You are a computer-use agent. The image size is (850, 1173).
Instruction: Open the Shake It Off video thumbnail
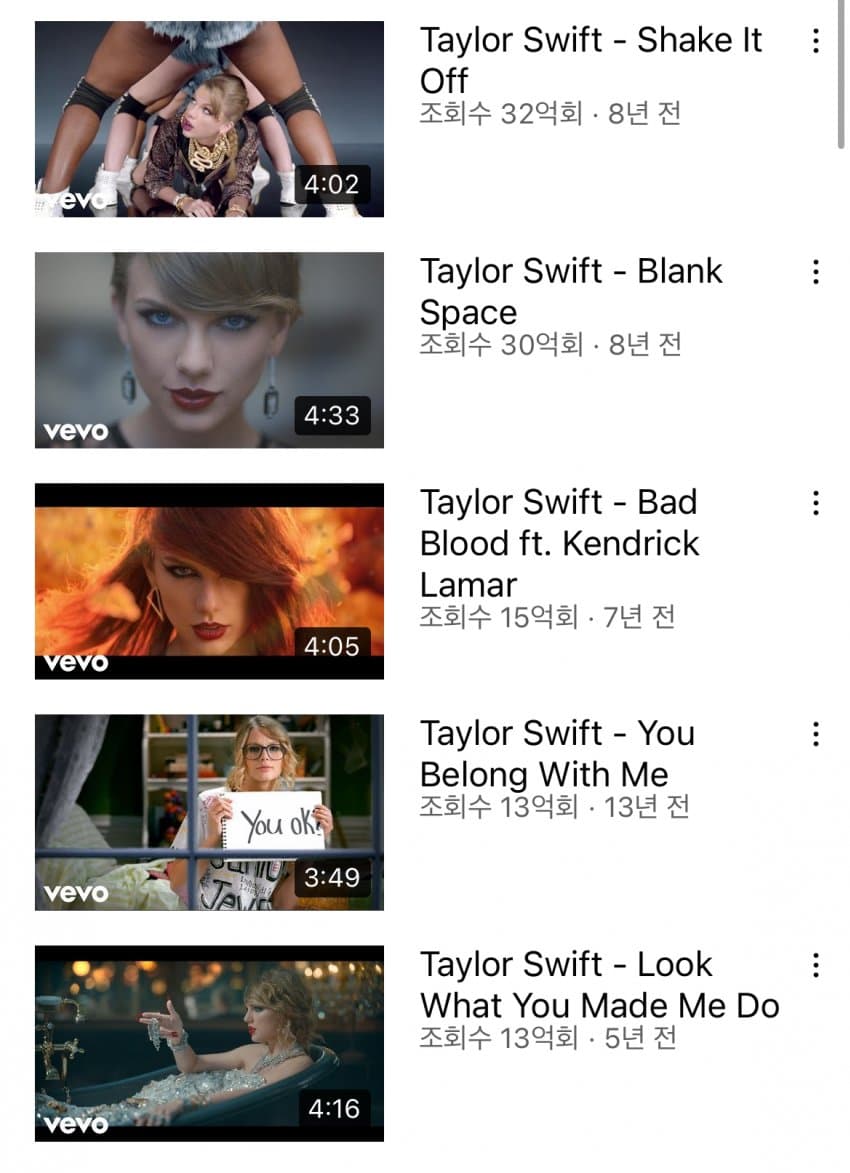209,118
